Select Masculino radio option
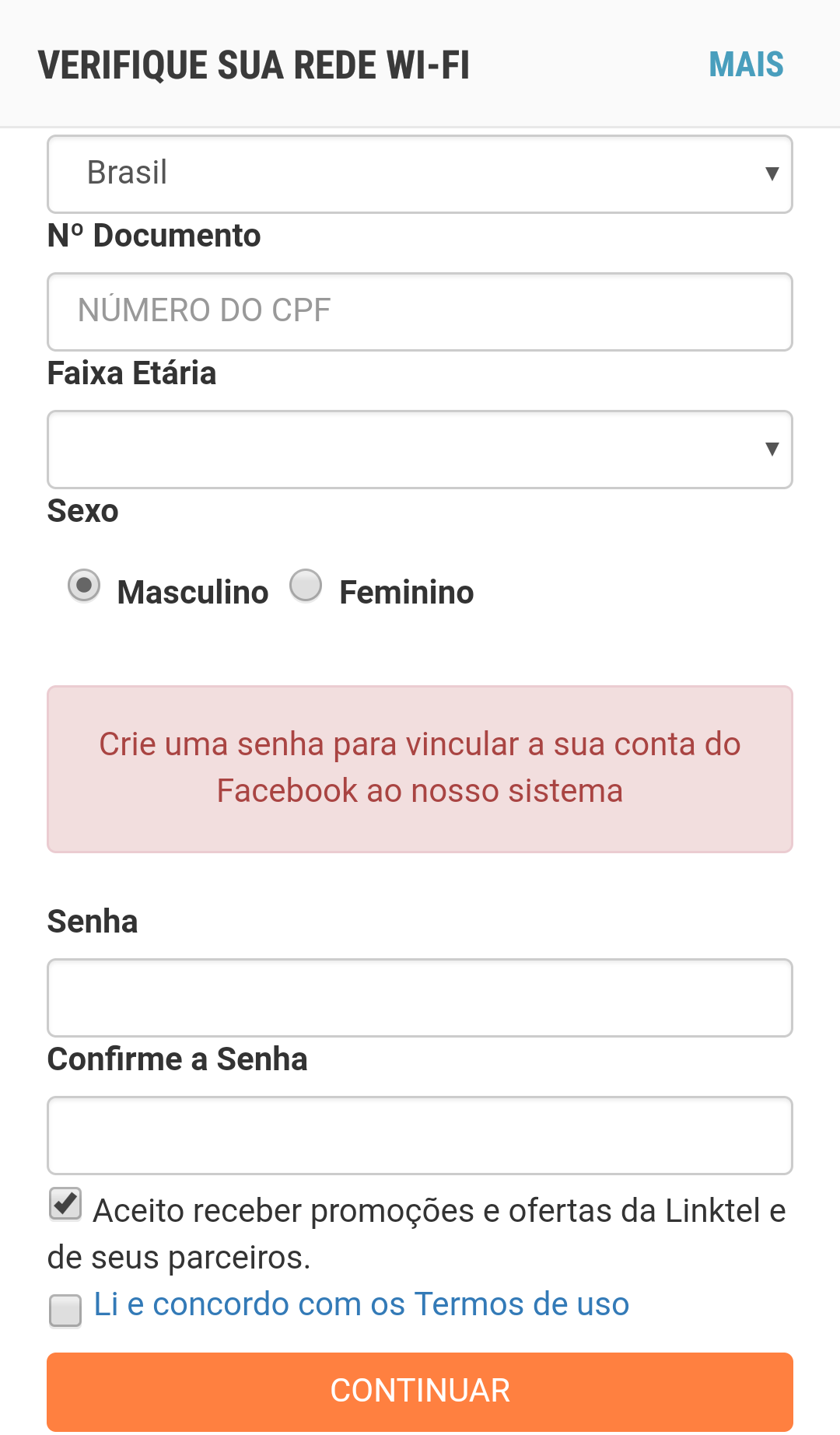840x1435 pixels. click(84, 586)
